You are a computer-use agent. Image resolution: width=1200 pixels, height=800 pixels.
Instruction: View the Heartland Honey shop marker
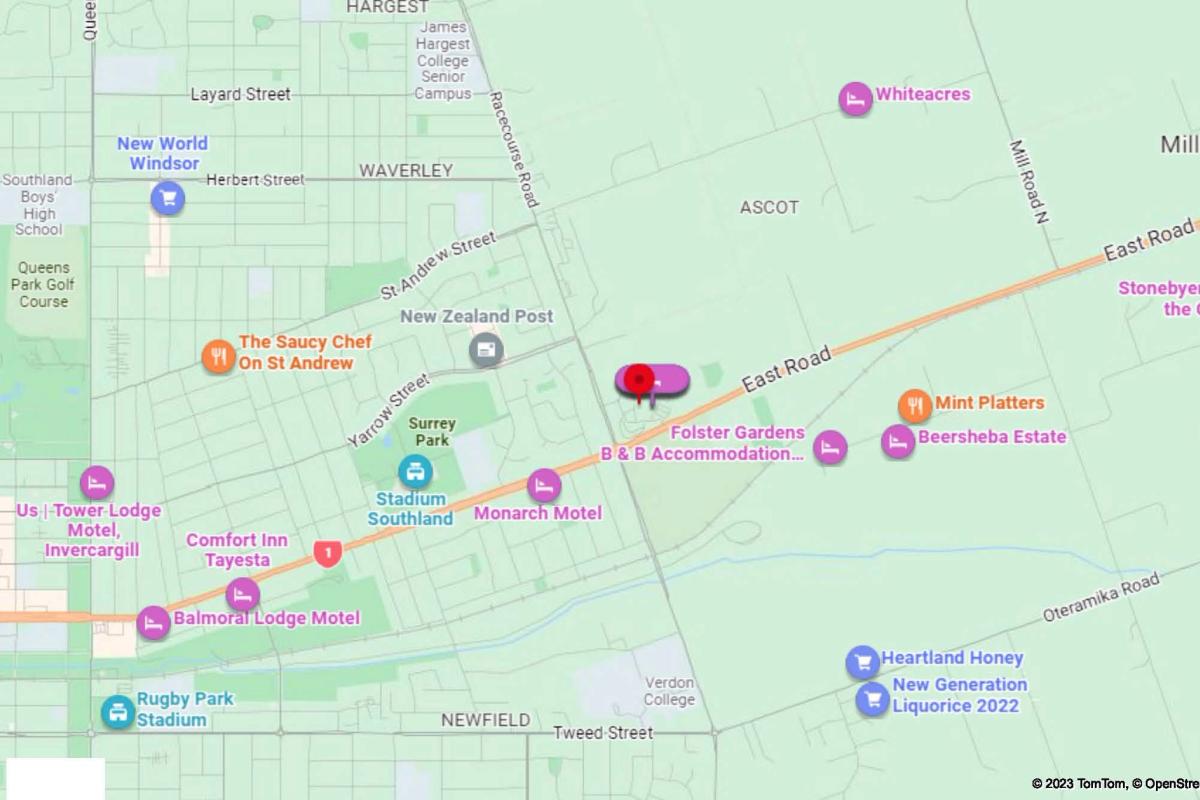(x=862, y=661)
